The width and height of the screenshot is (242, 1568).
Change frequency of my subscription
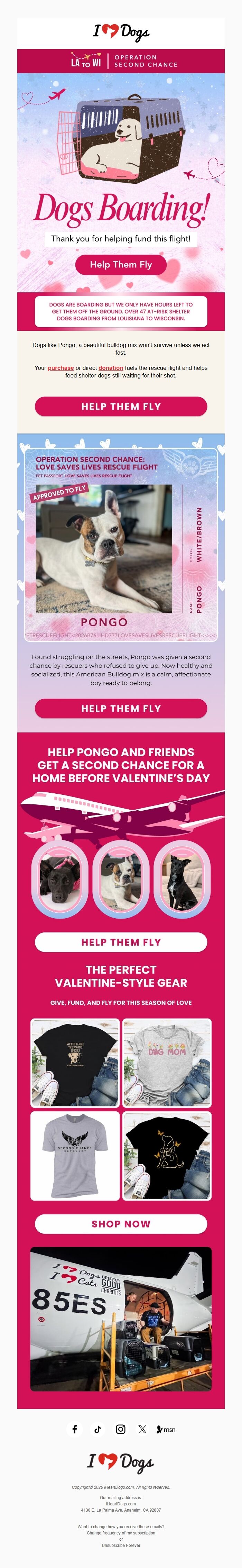pyautogui.click(x=120, y=1533)
